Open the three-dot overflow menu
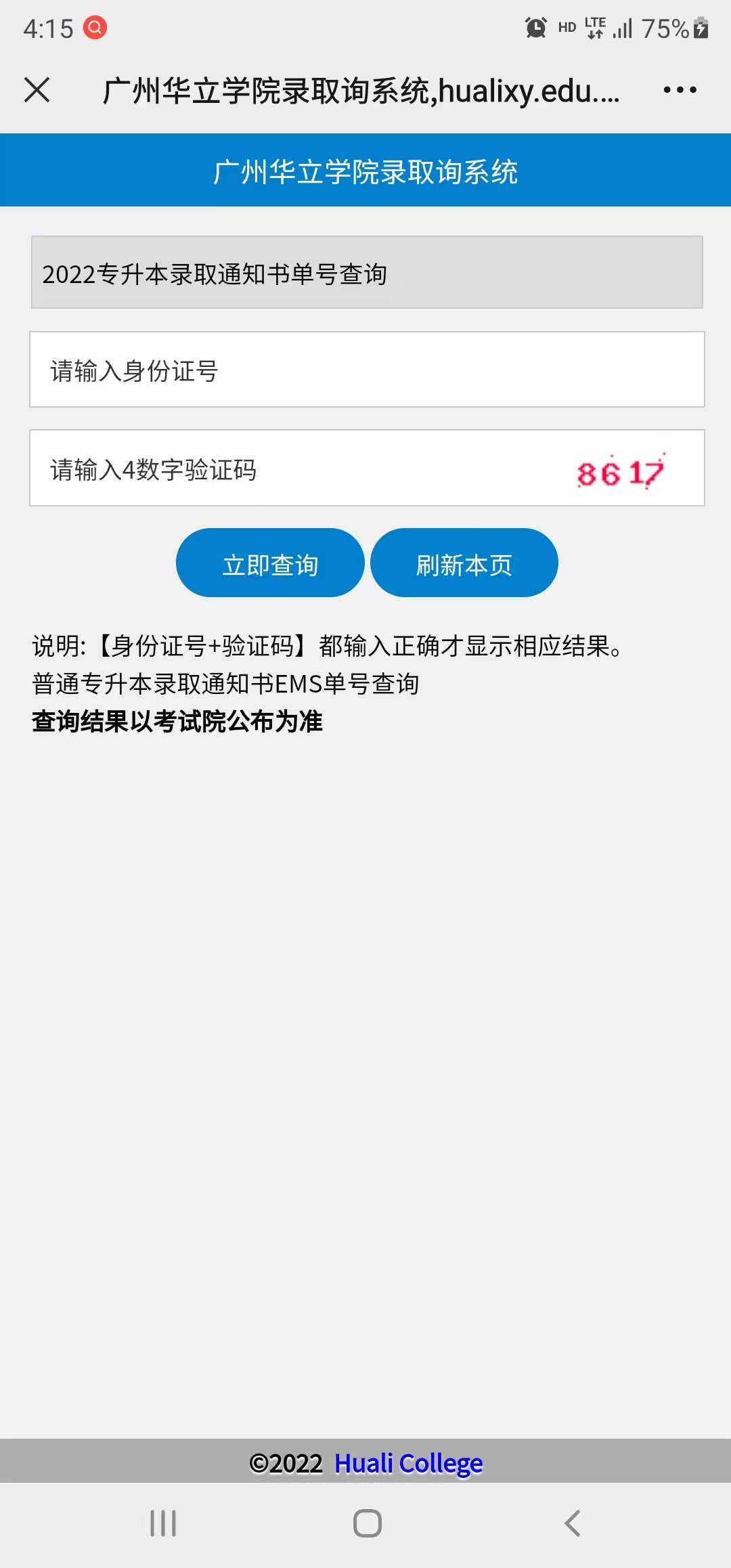The height and width of the screenshot is (1568, 731). tap(680, 89)
